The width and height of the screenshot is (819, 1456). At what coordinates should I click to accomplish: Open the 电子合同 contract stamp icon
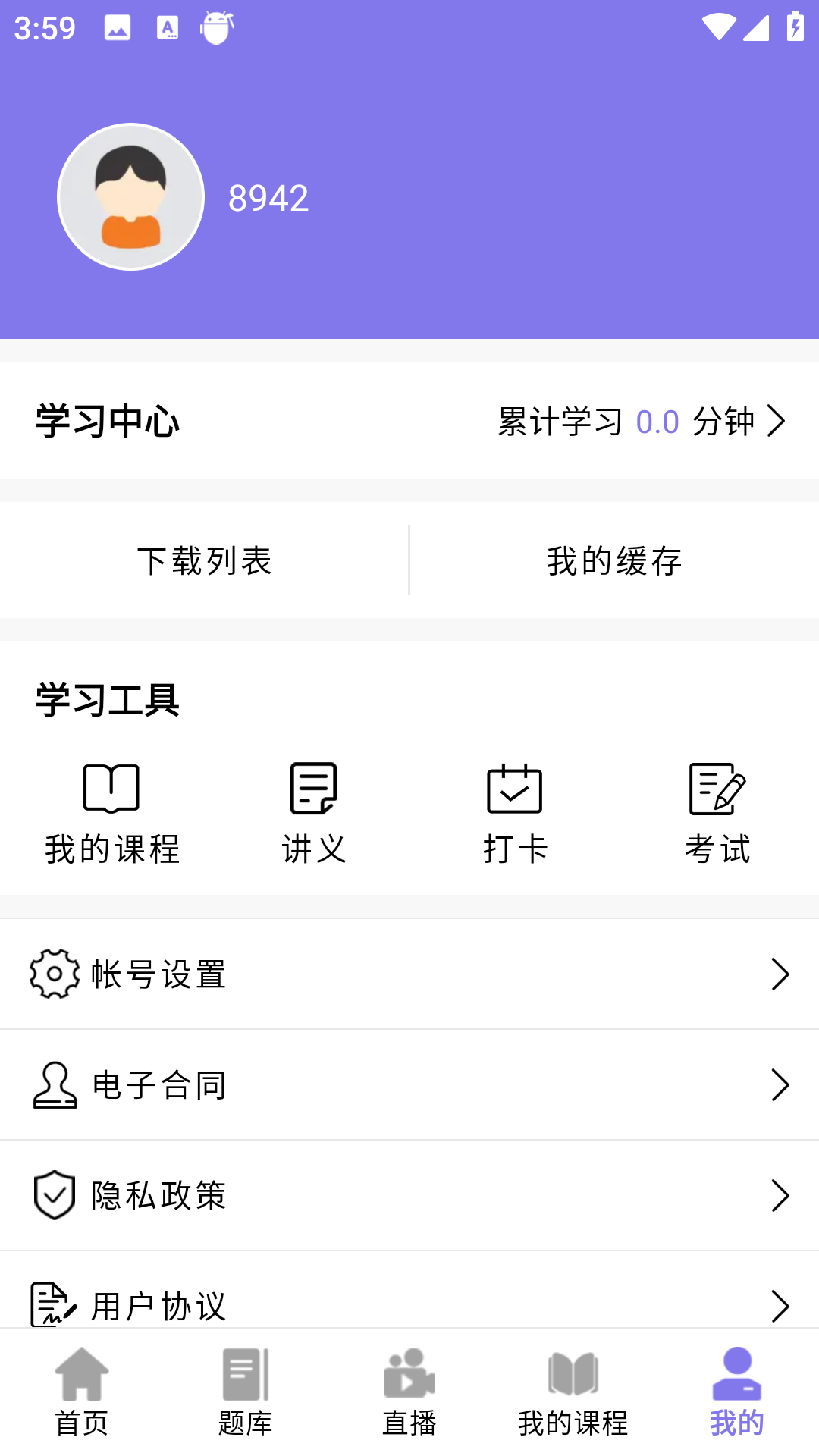53,1084
